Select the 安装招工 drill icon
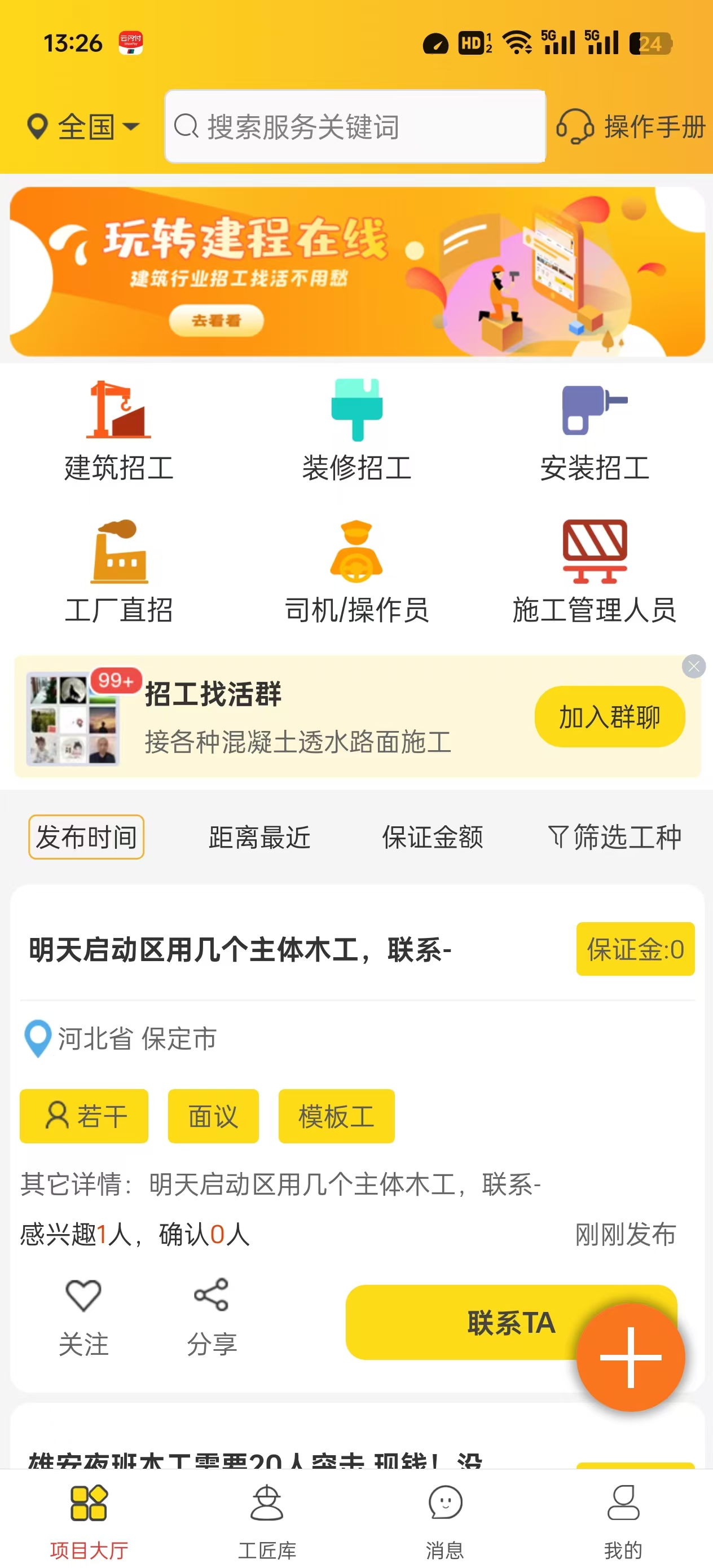Screen dimensions: 713x1568 [595, 411]
